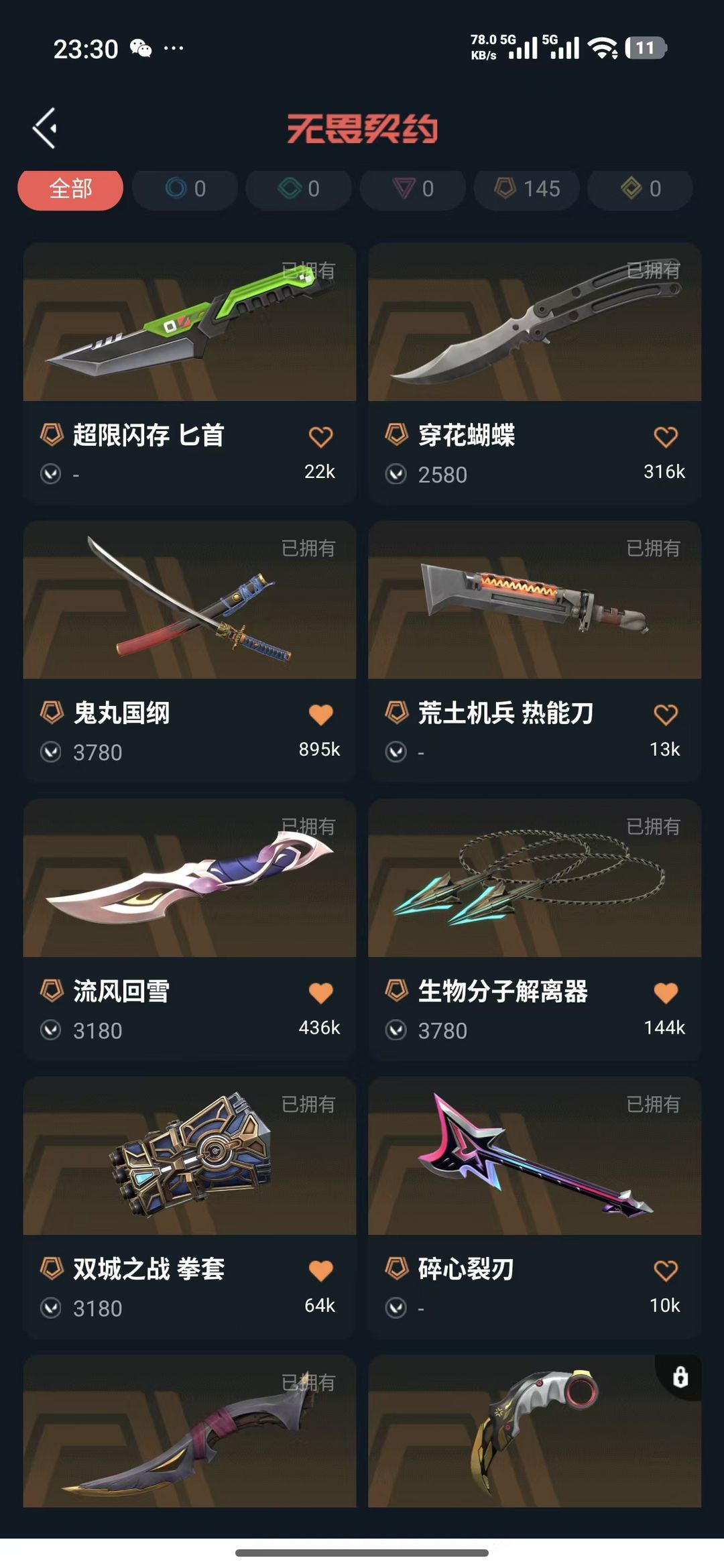Select the yellow diamond tier filter

[640, 189]
